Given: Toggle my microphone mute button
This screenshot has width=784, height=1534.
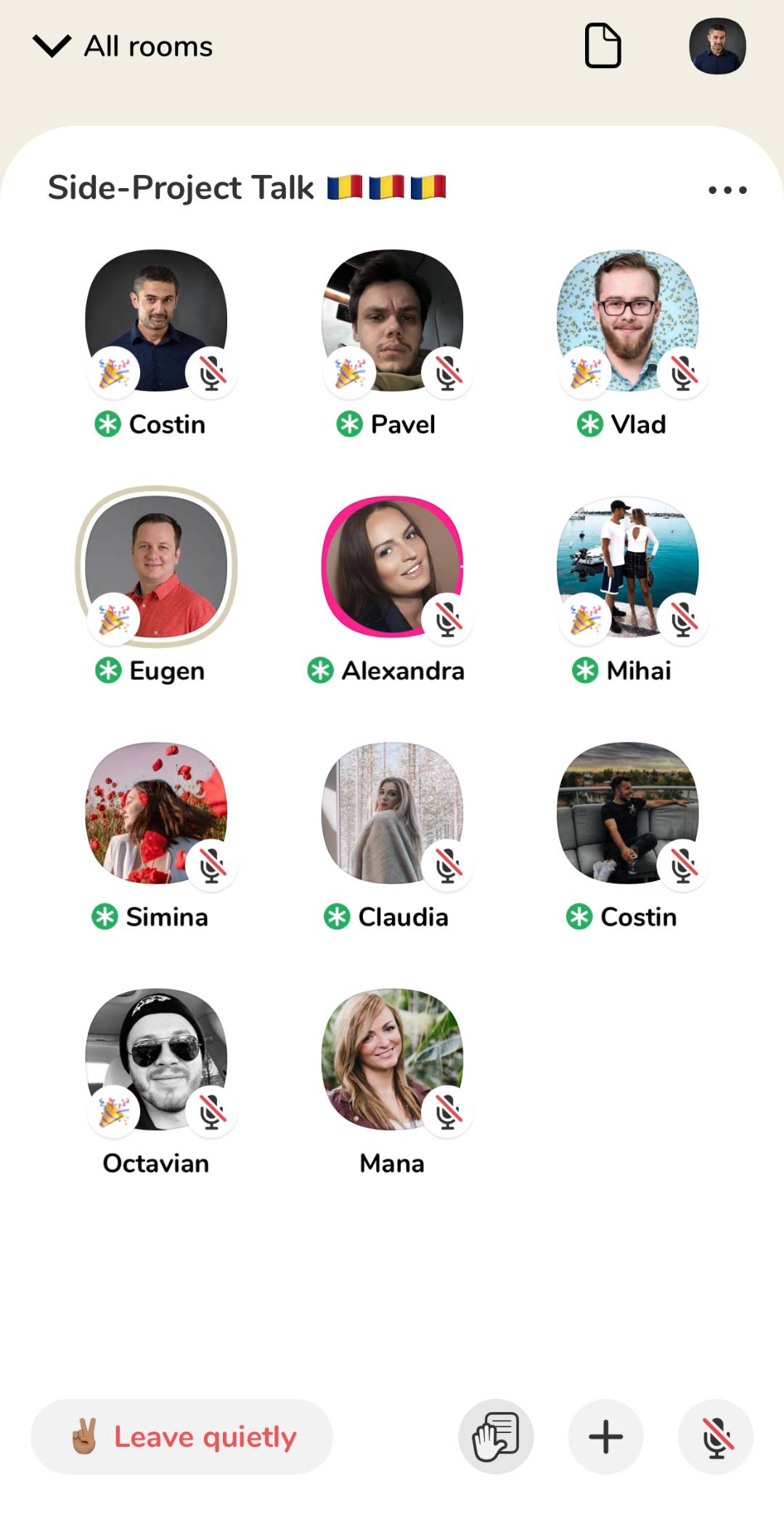Looking at the screenshot, I should (716, 1437).
